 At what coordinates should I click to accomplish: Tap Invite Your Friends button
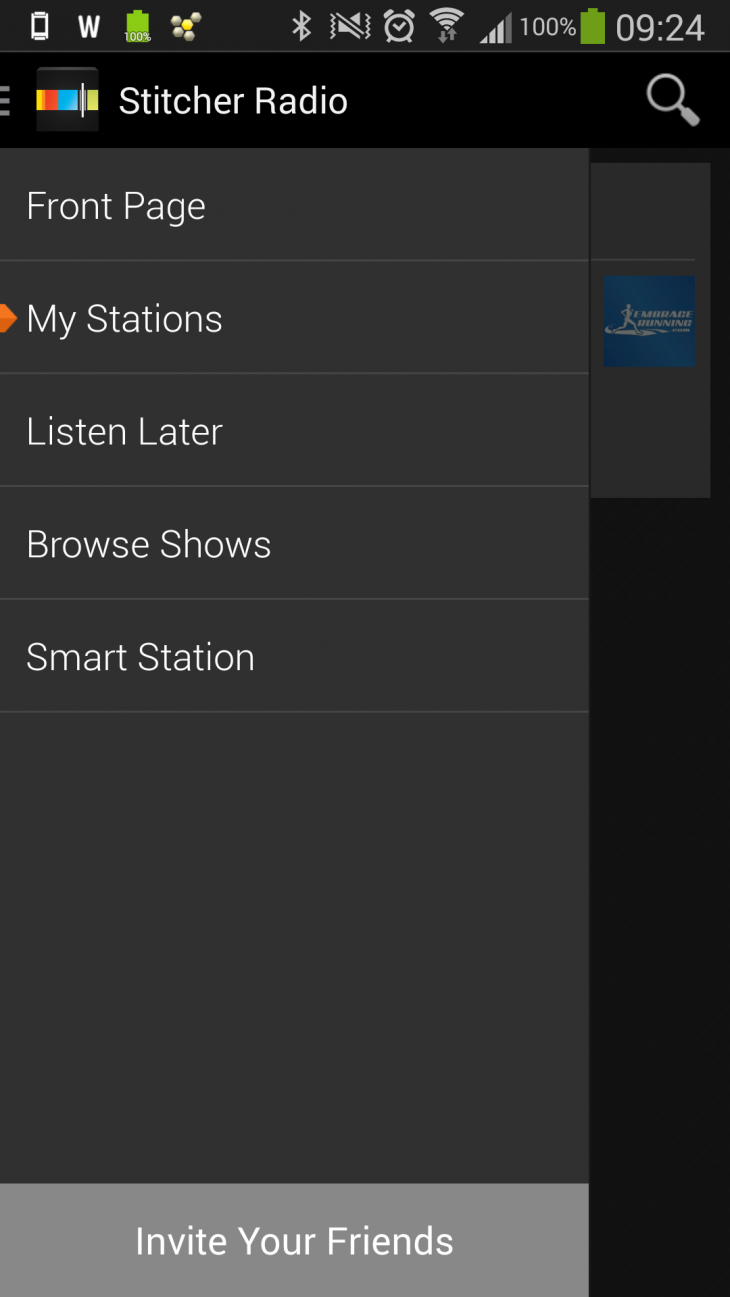point(294,1241)
